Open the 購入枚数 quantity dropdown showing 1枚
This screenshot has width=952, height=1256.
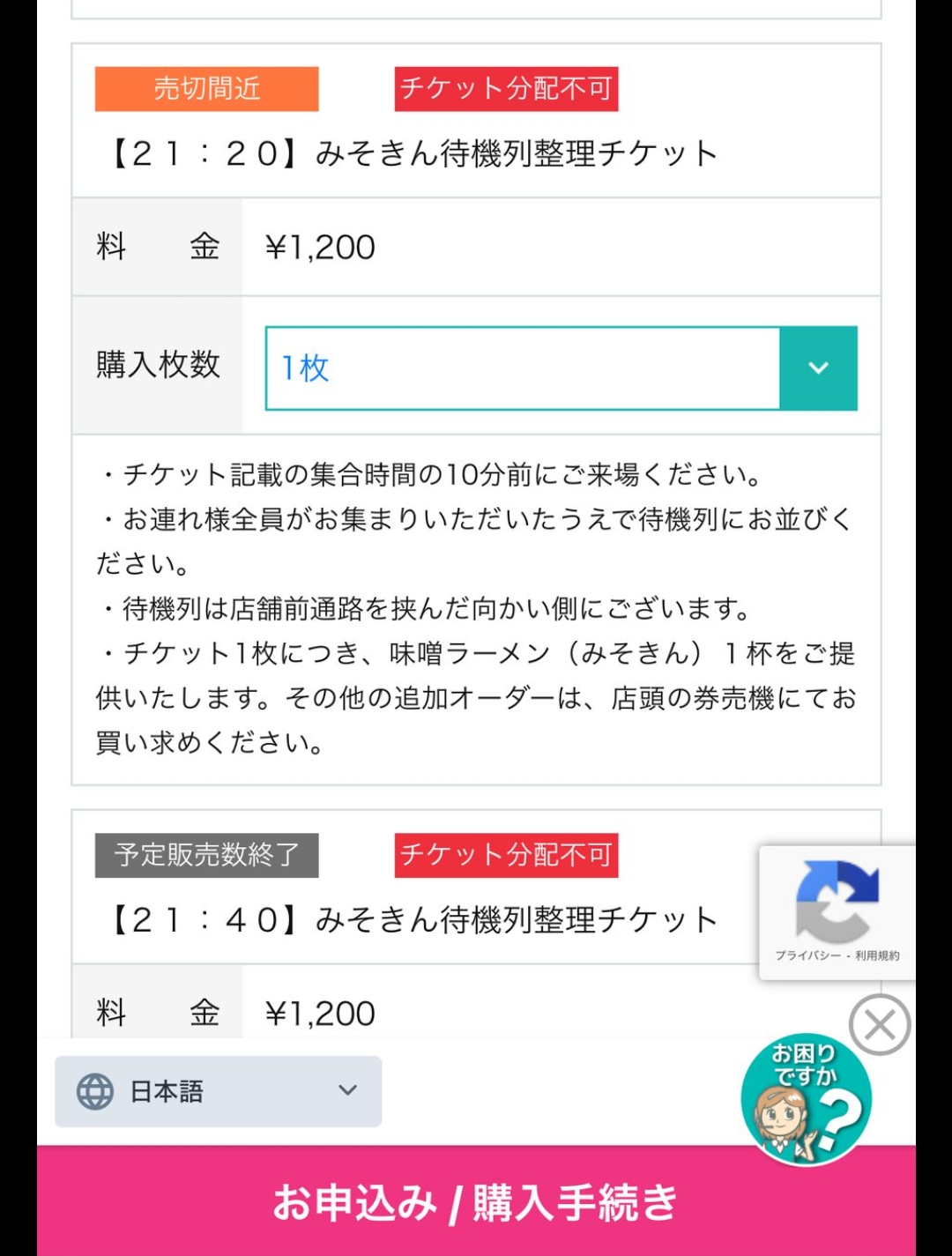coord(561,368)
